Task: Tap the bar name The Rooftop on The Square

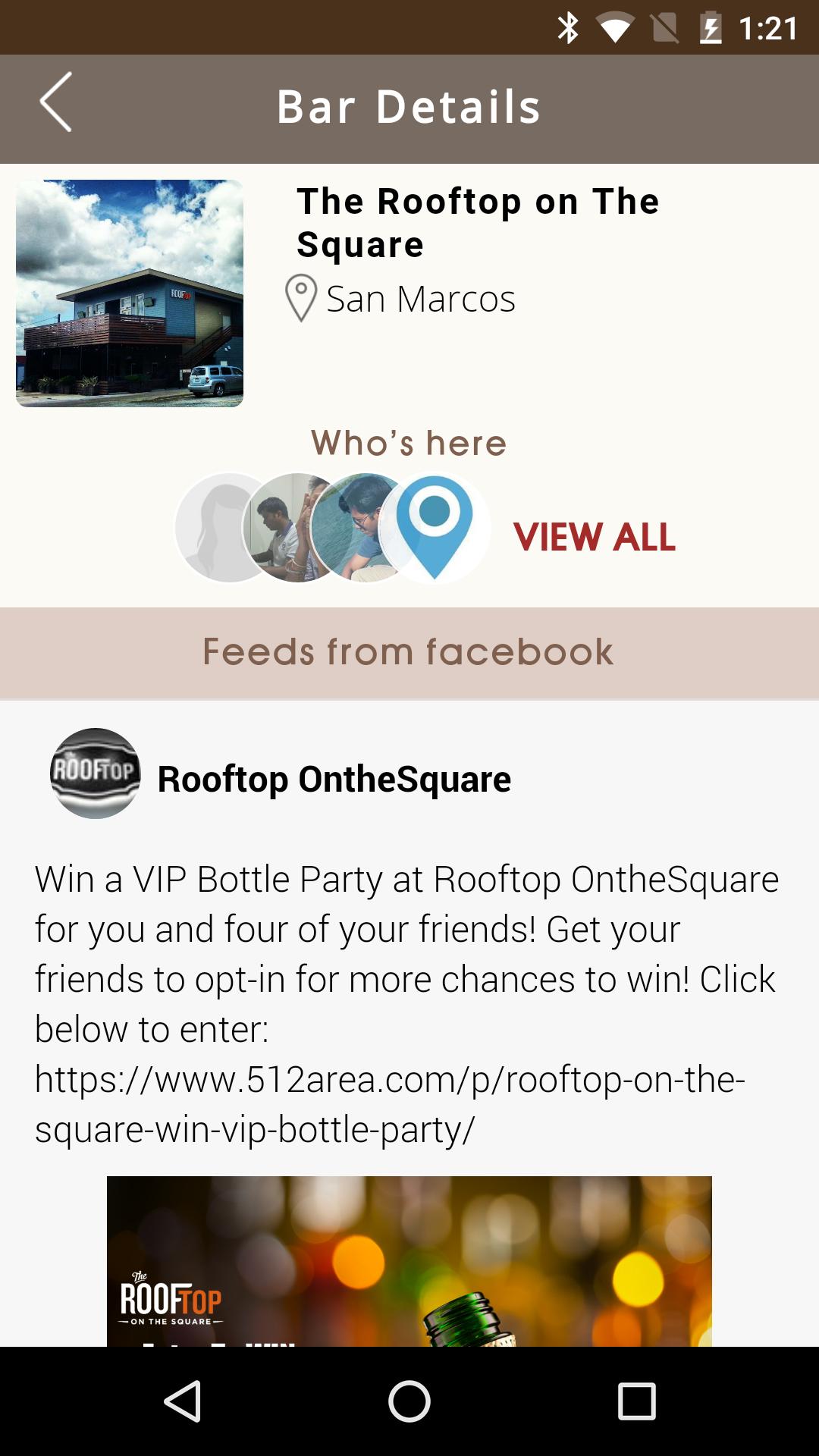Action: (x=478, y=222)
